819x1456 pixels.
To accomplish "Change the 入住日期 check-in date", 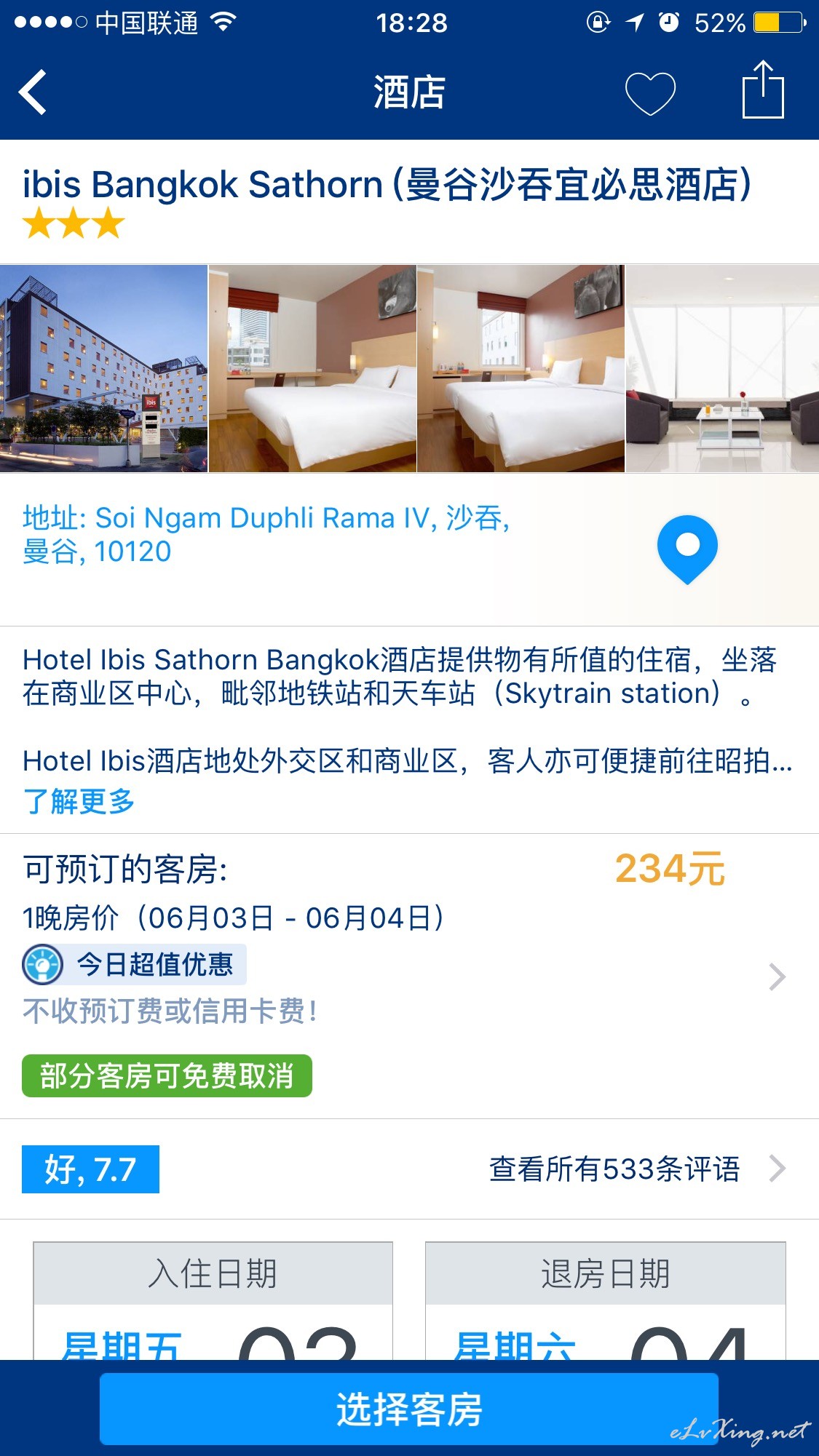I will coord(213,1300).
